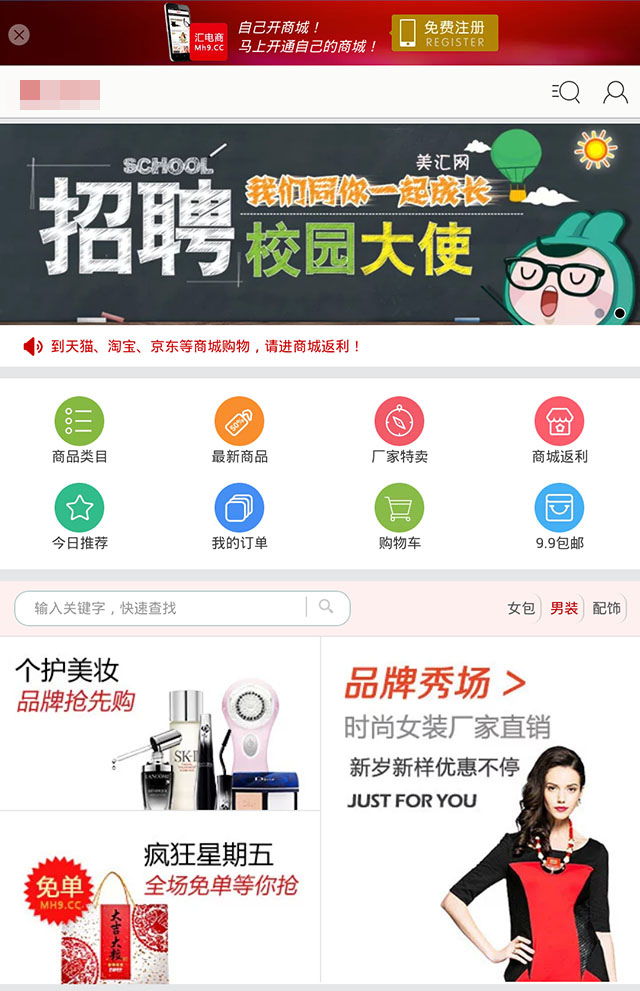This screenshot has height=991, width=640.
Task: Open the 品牌秀场 brand show tile
Action: coord(480,810)
